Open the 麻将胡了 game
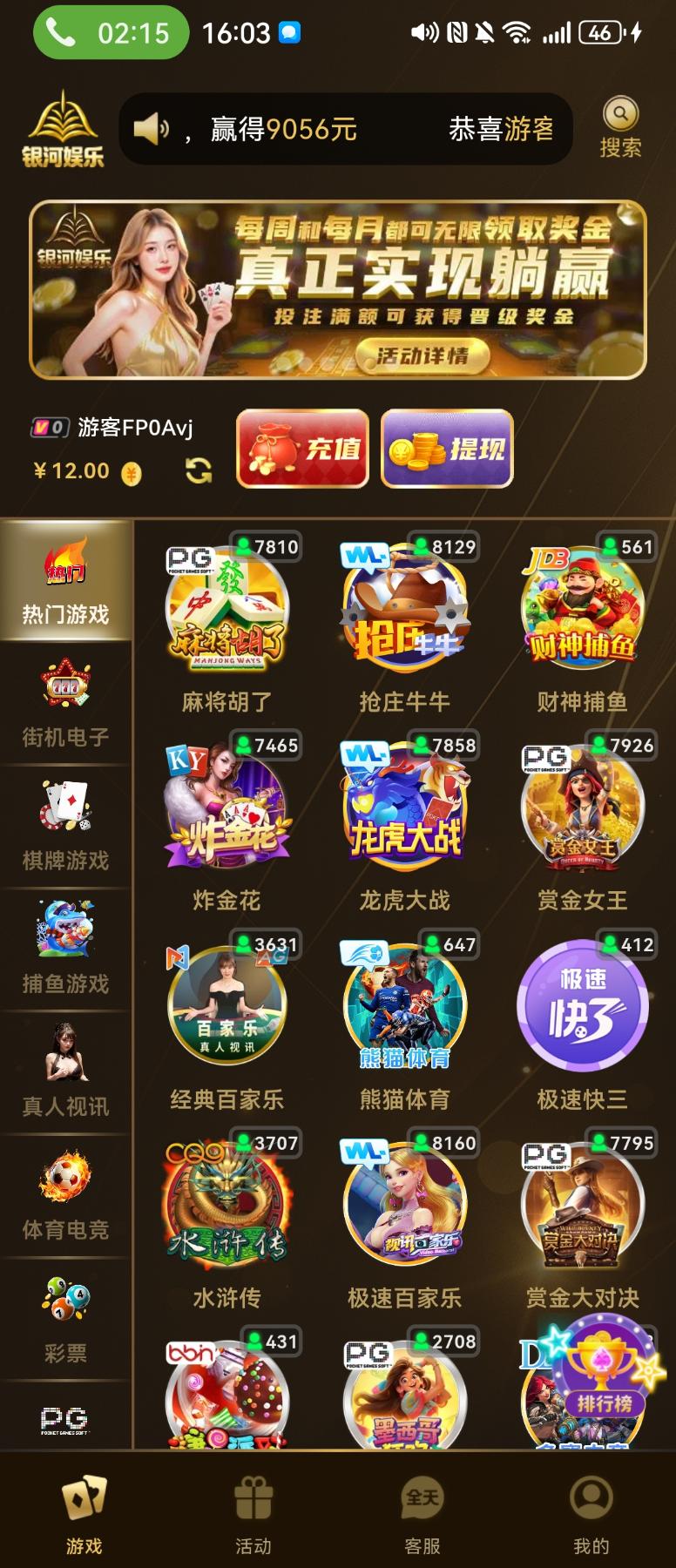Image resolution: width=676 pixels, height=1568 pixels. coord(226,611)
